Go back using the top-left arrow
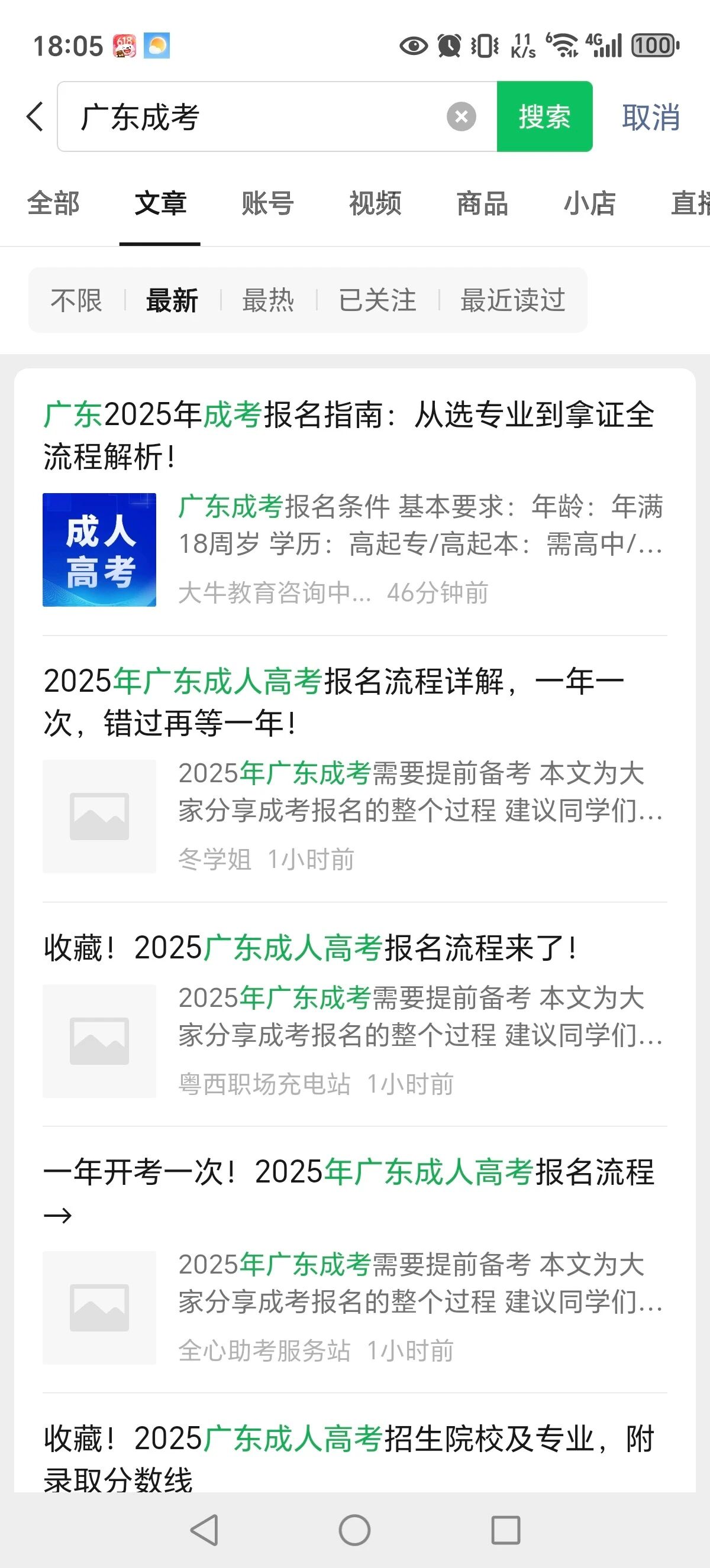The height and width of the screenshot is (1568, 710). (35, 116)
